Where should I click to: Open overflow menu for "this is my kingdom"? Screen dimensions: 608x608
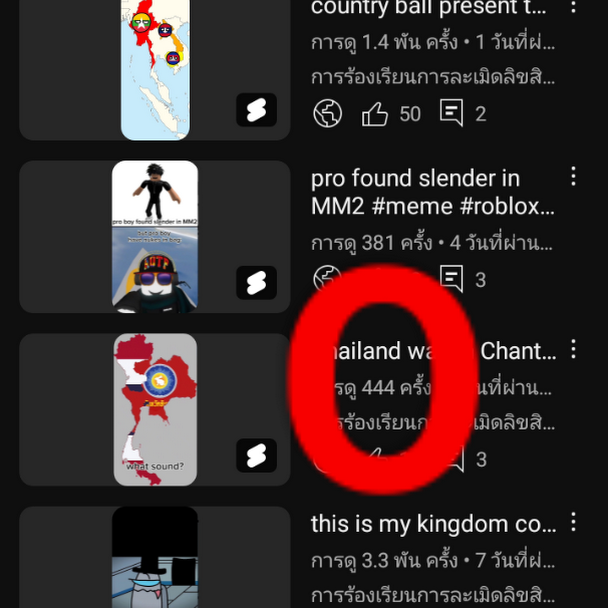pos(573,522)
